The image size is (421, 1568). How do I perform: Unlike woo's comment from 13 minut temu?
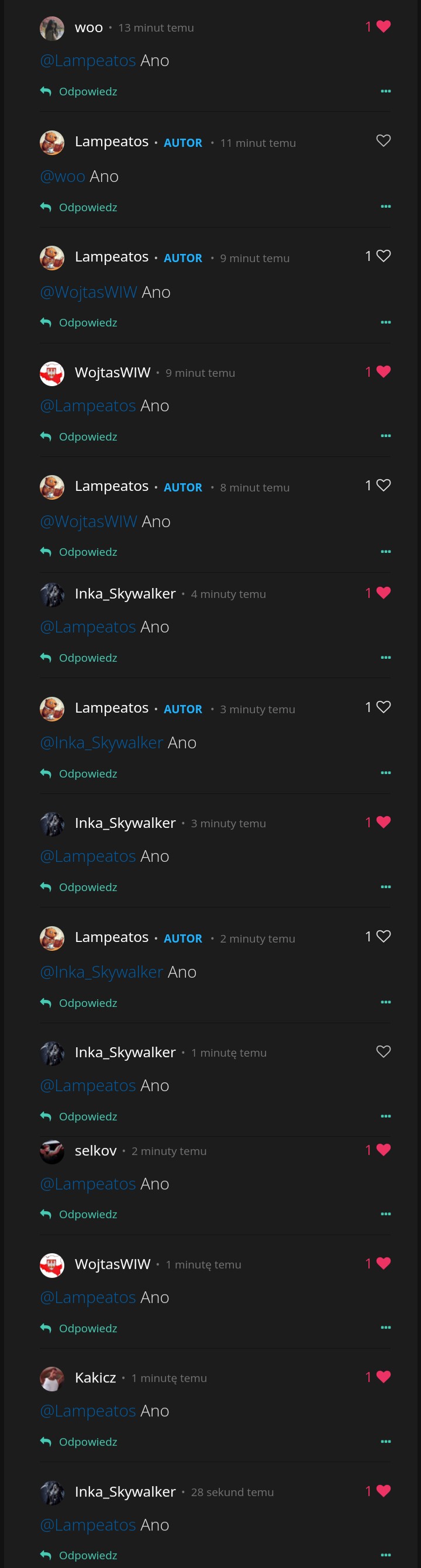pyautogui.click(x=383, y=26)
